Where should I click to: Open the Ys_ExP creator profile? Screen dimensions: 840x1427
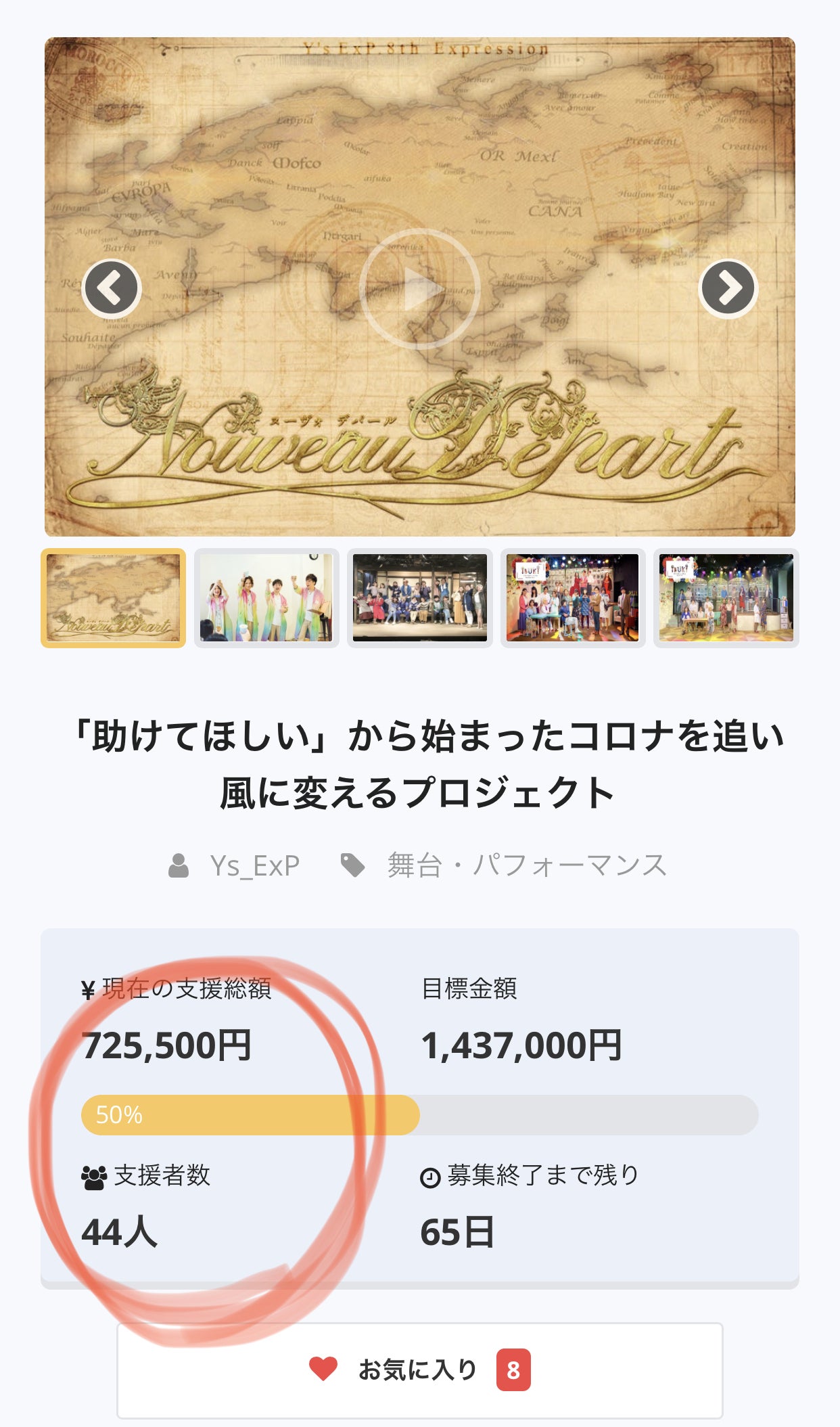click(254, 865)
